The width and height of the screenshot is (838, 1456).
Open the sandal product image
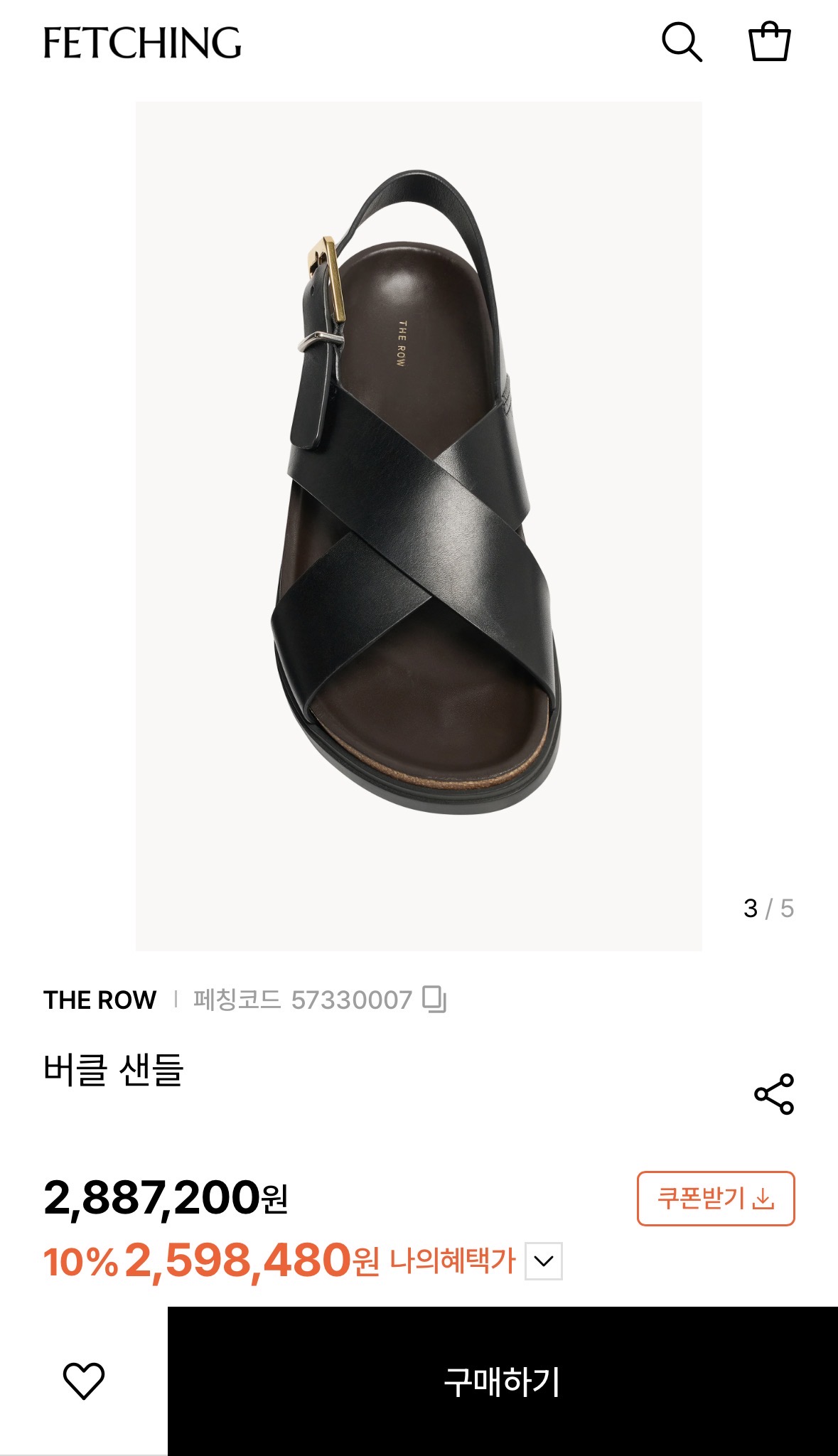(x=419, y=526)
